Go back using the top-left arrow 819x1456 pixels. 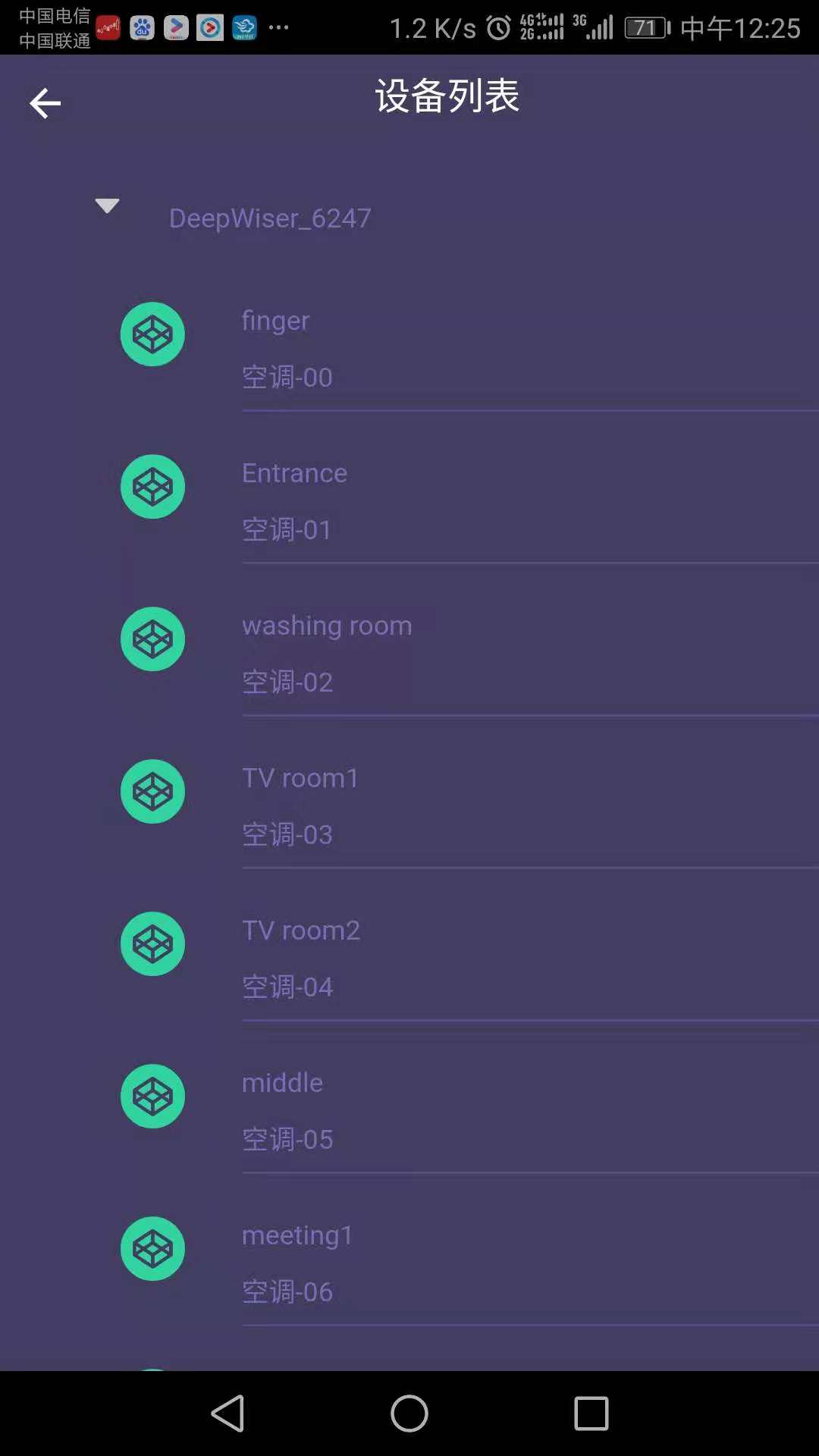45,103
